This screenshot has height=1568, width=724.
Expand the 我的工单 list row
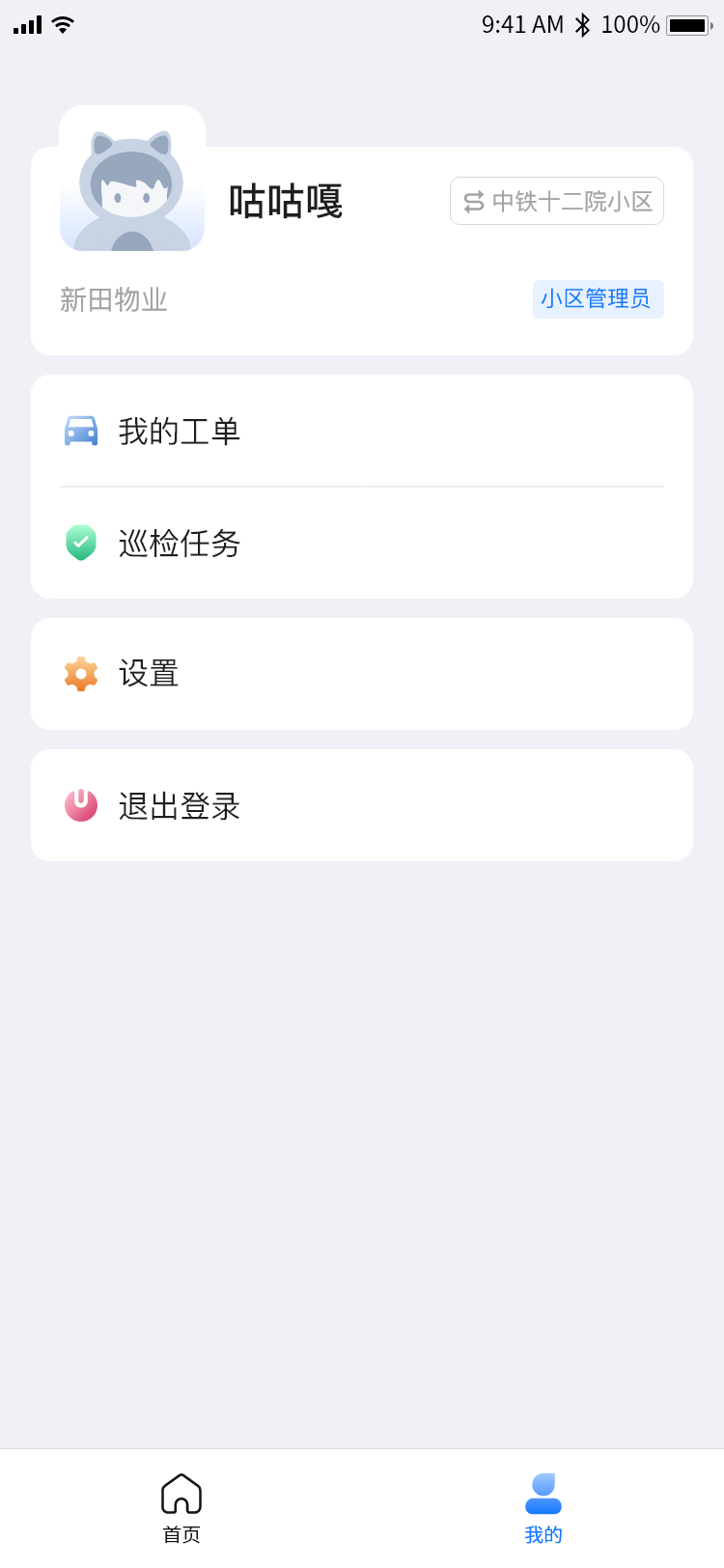(362, 431)
